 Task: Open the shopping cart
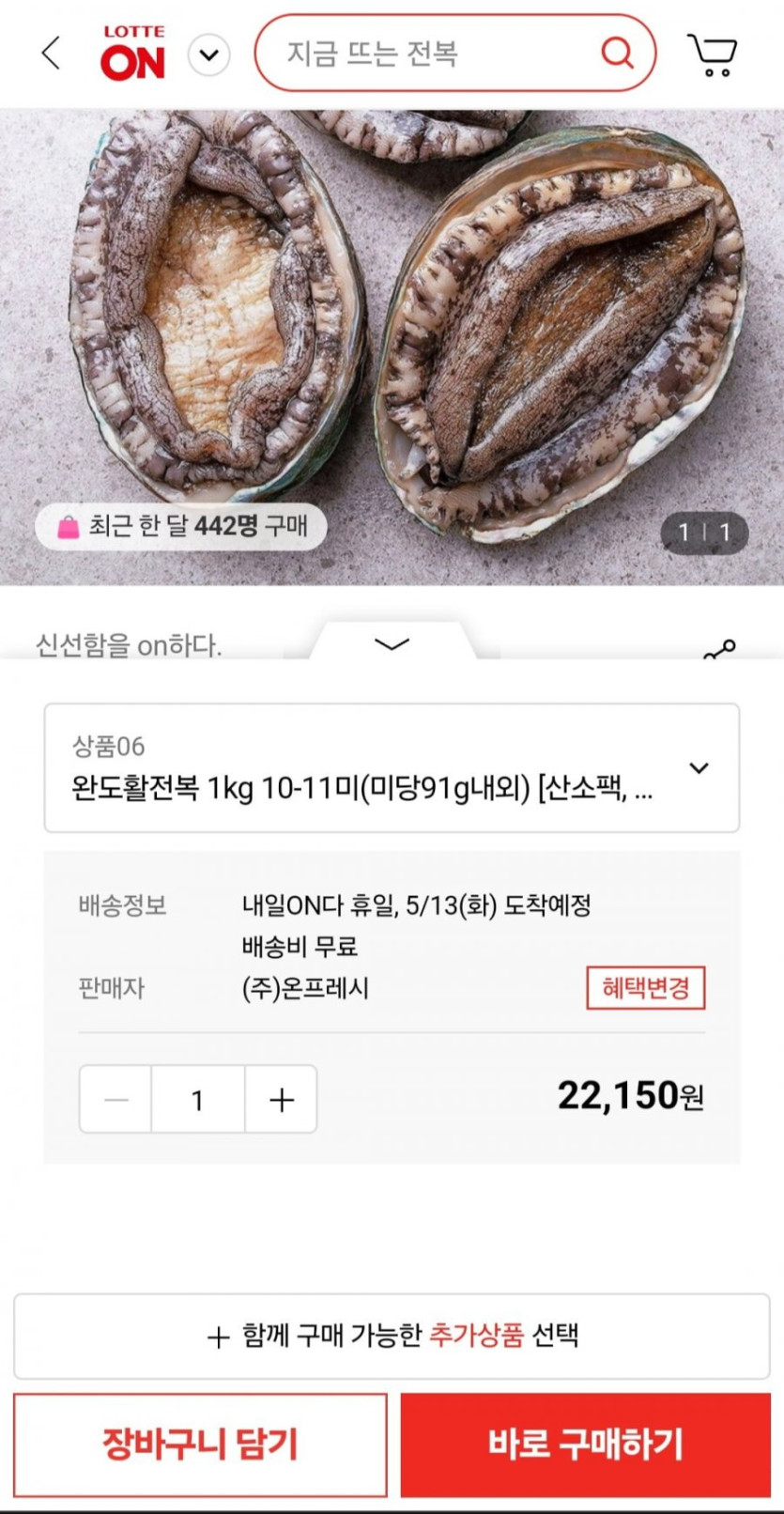click(713, 54)
